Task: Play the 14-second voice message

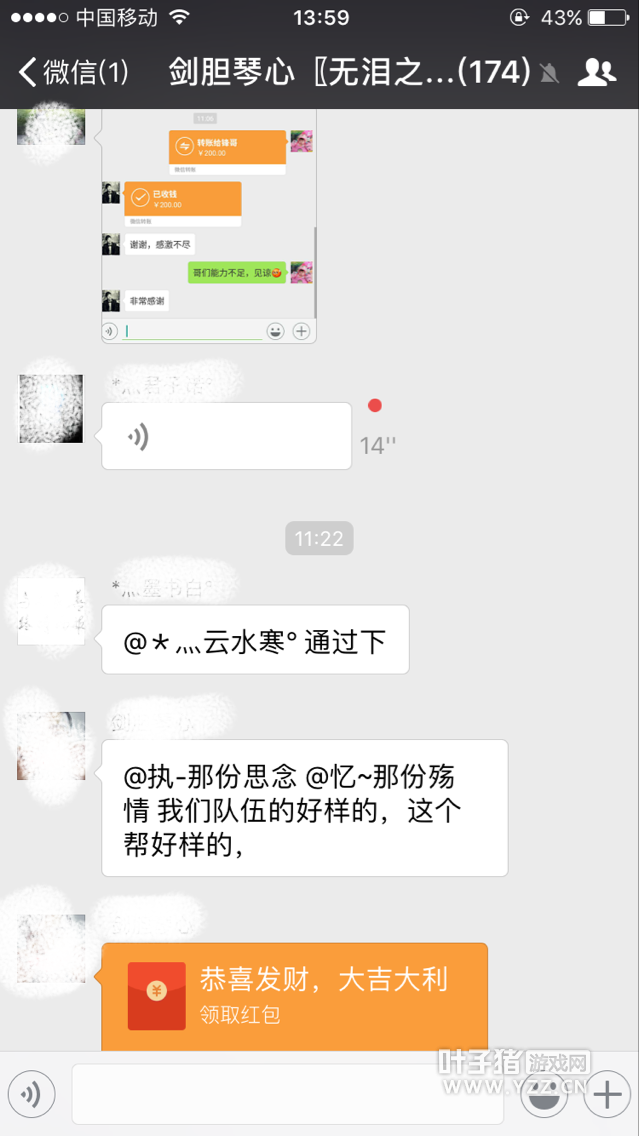Action: tap(226, 436)
